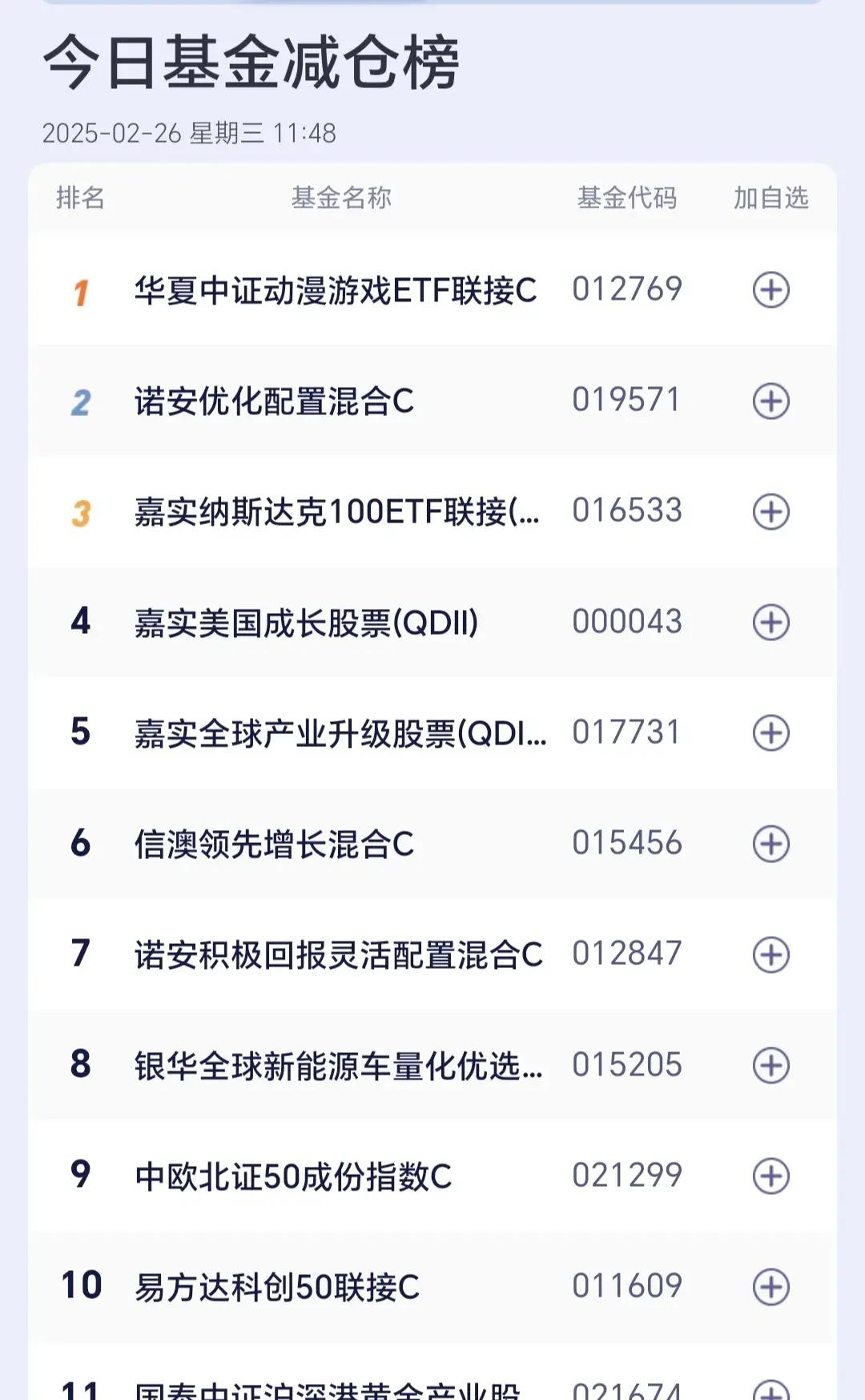This screenshot has width=865, height=1400.
Task: Add fund 016533 to watchlist
Action: (x=770, y=511)
